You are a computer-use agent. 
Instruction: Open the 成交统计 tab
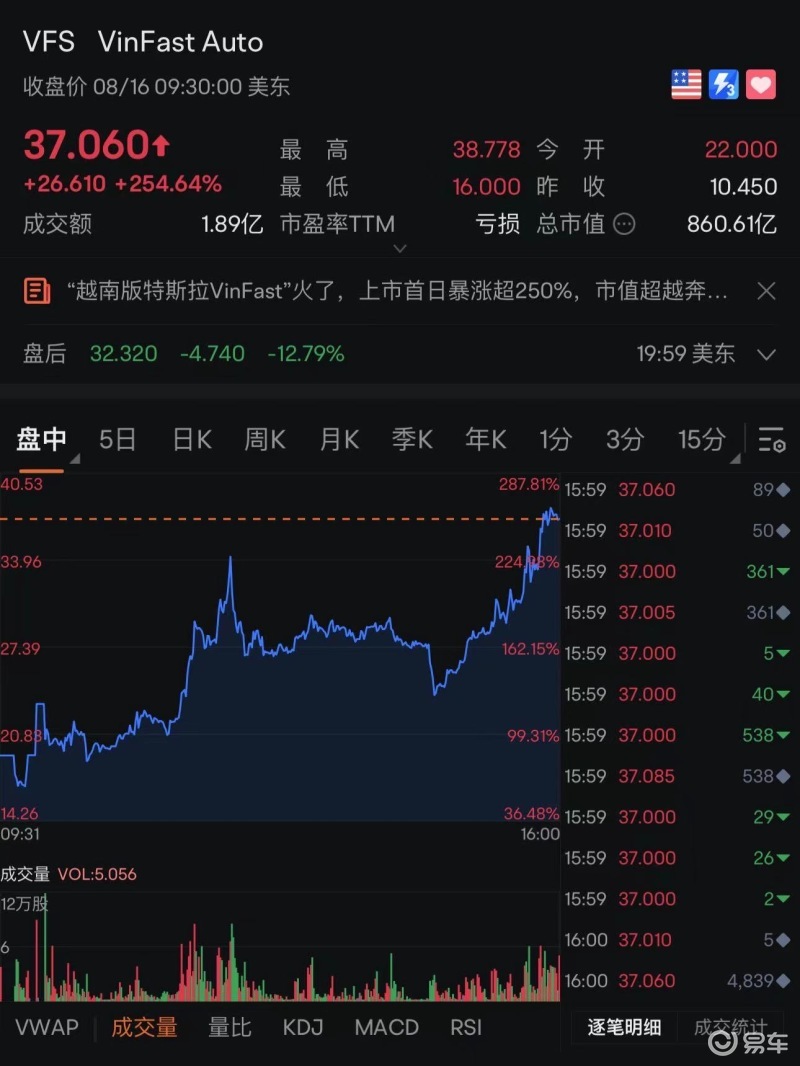pos(730,1028)
